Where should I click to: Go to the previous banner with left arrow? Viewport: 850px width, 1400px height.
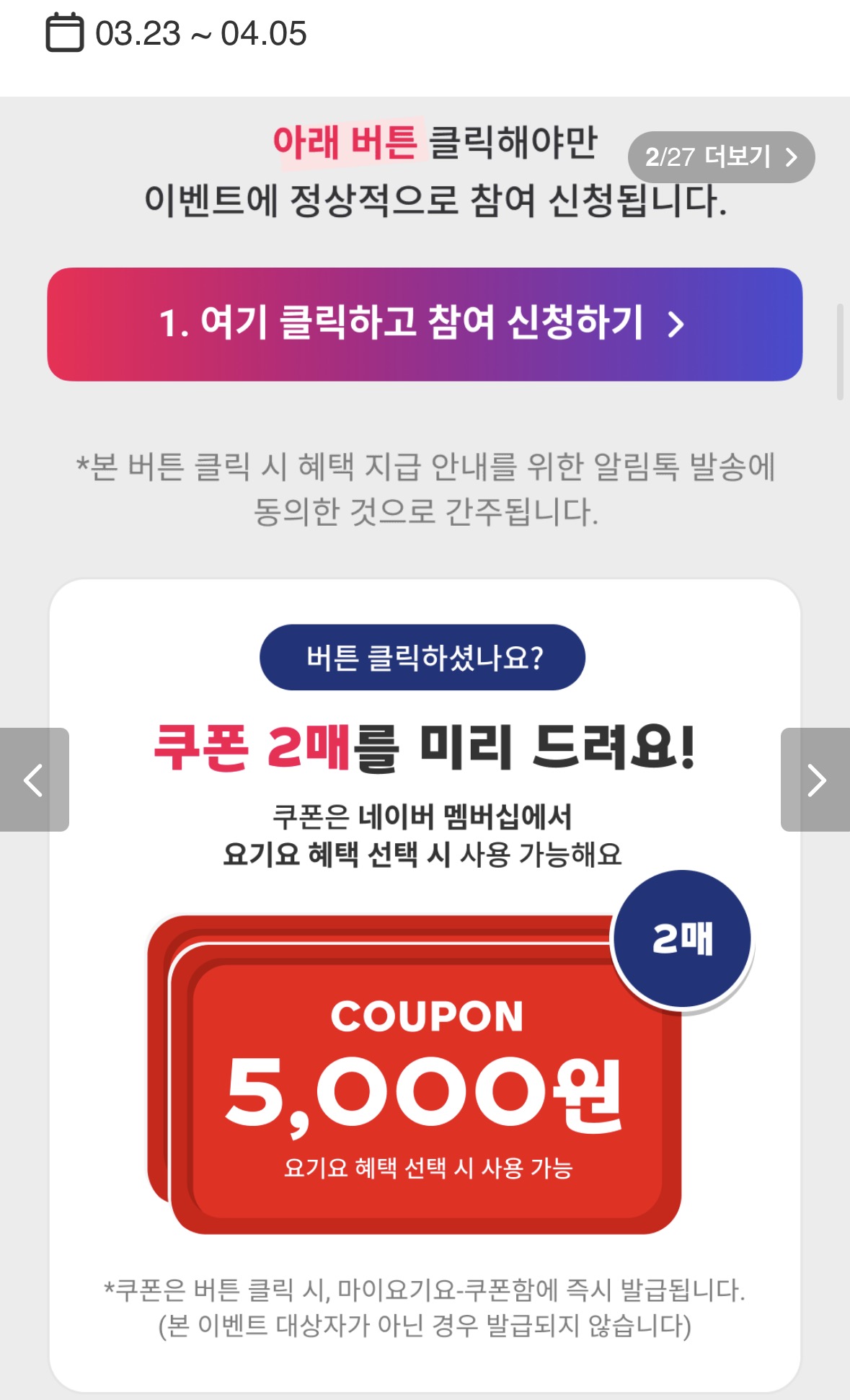pyautogui.click(x=34, y=780)
